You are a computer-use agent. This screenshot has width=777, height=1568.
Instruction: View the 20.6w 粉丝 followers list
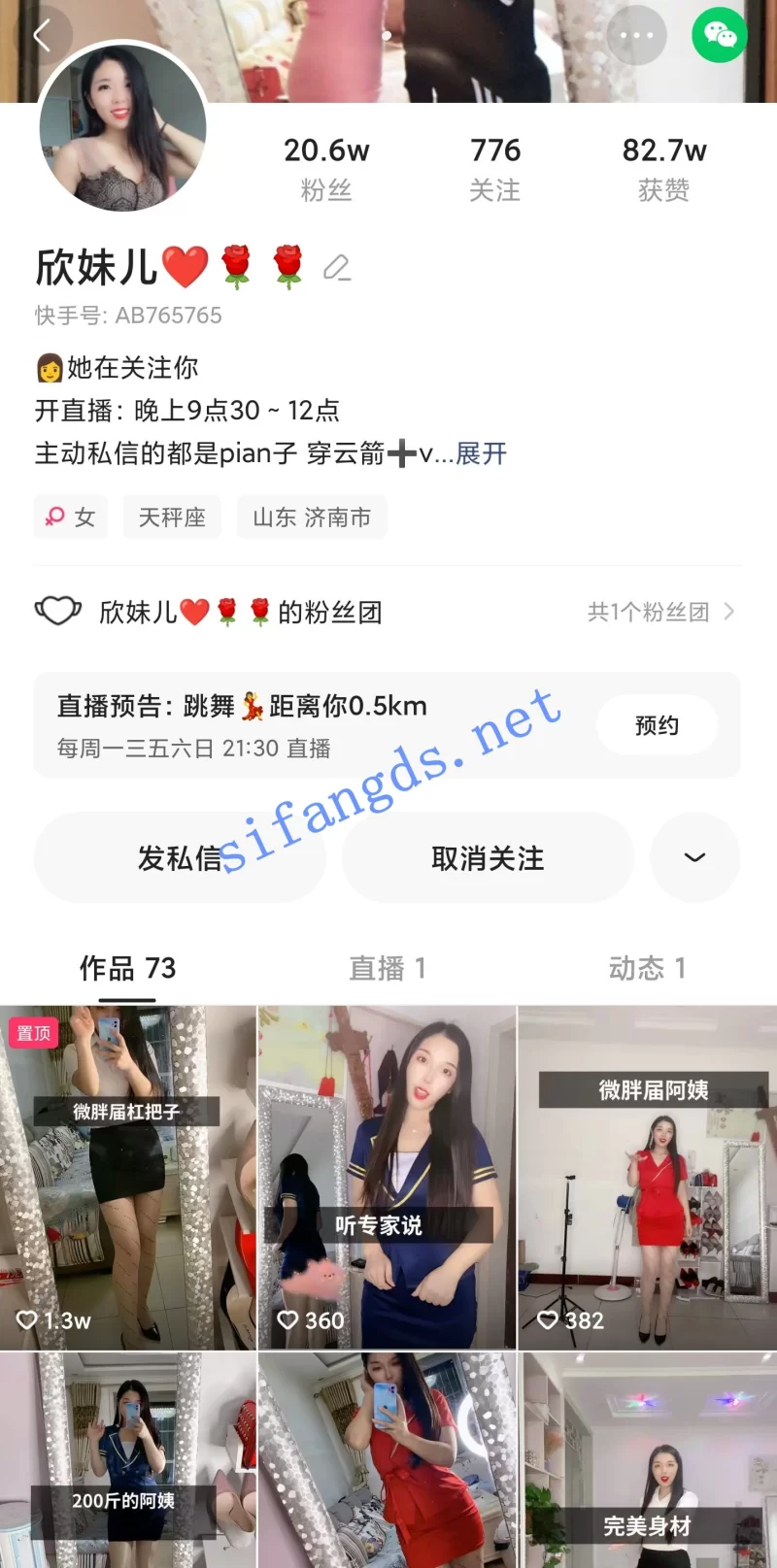pyautogui.click(x=326, y=168)
